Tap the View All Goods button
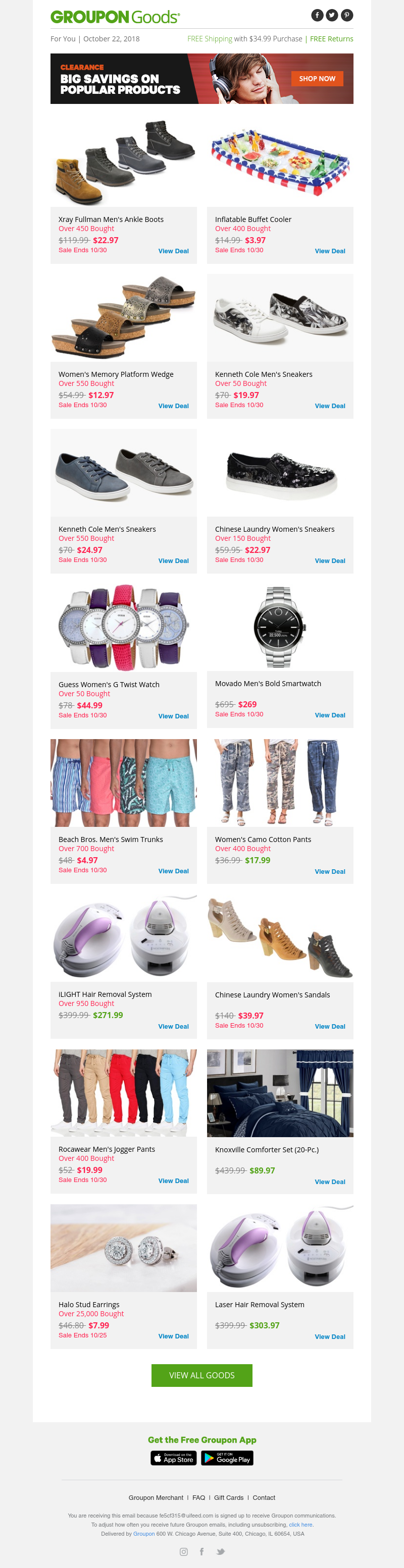This screenshot has width=404, height=1568. (x=201, y=1375)
